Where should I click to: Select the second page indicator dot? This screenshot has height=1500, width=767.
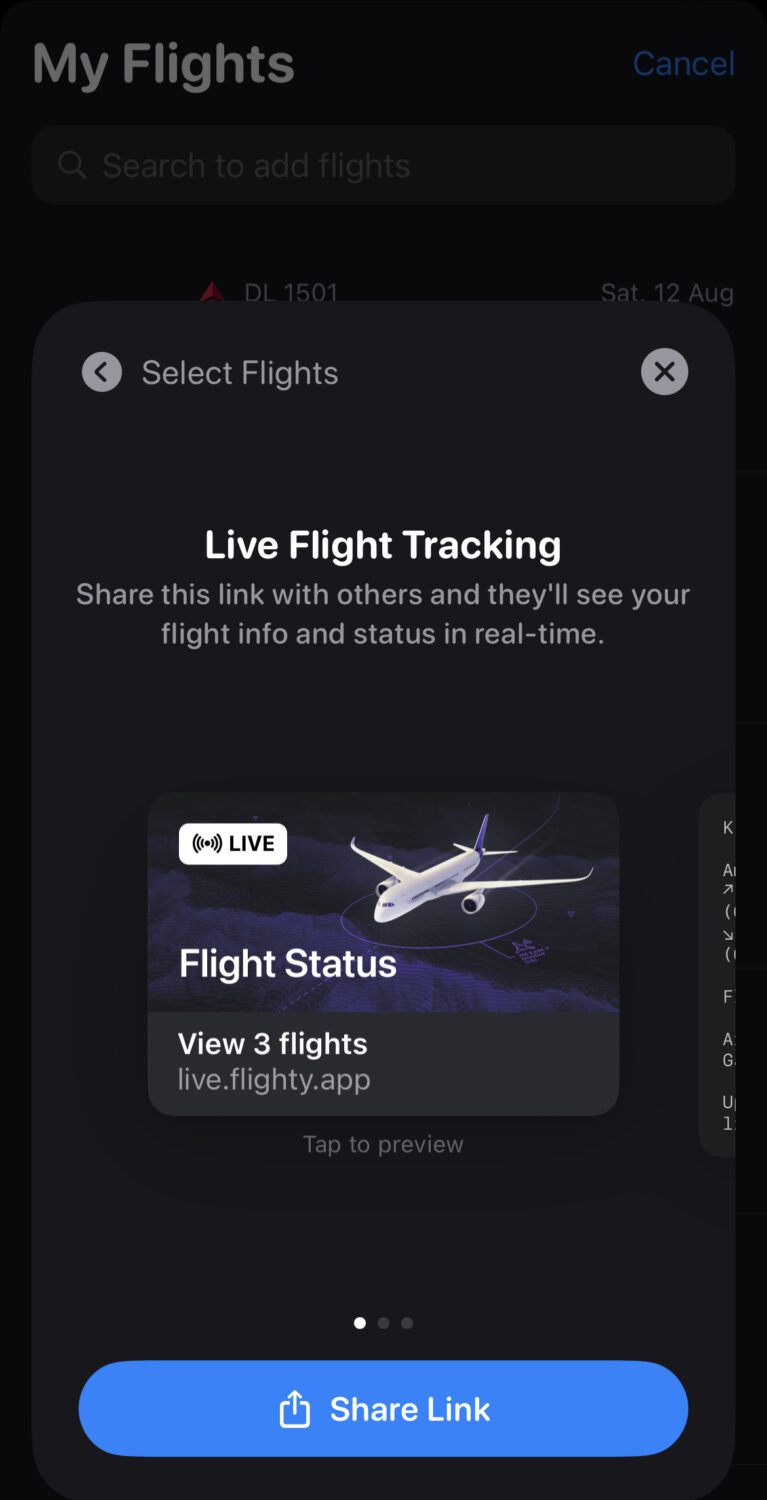click(383, 1322)
